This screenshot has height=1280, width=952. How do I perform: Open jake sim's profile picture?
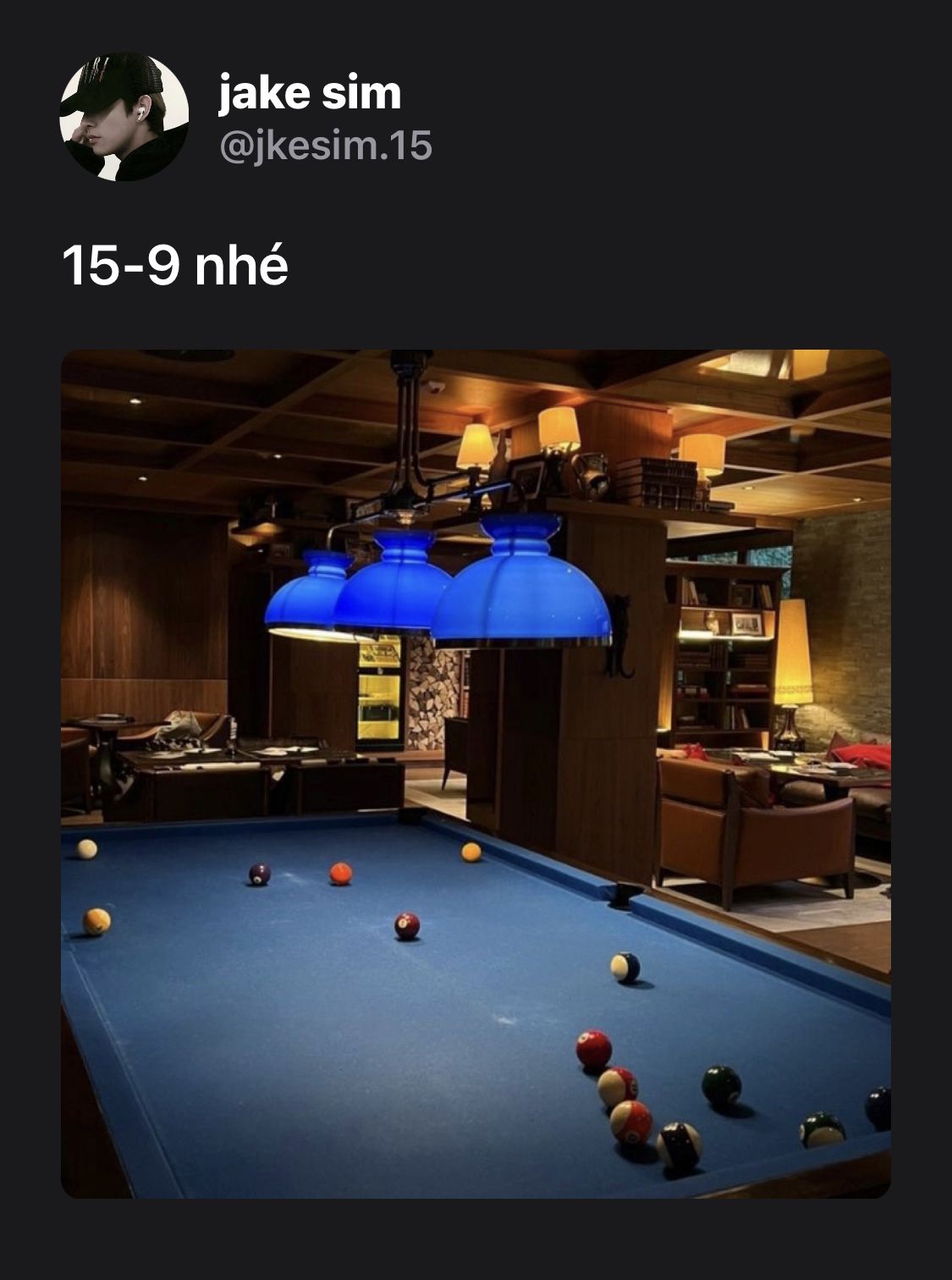tap(124, 117)
